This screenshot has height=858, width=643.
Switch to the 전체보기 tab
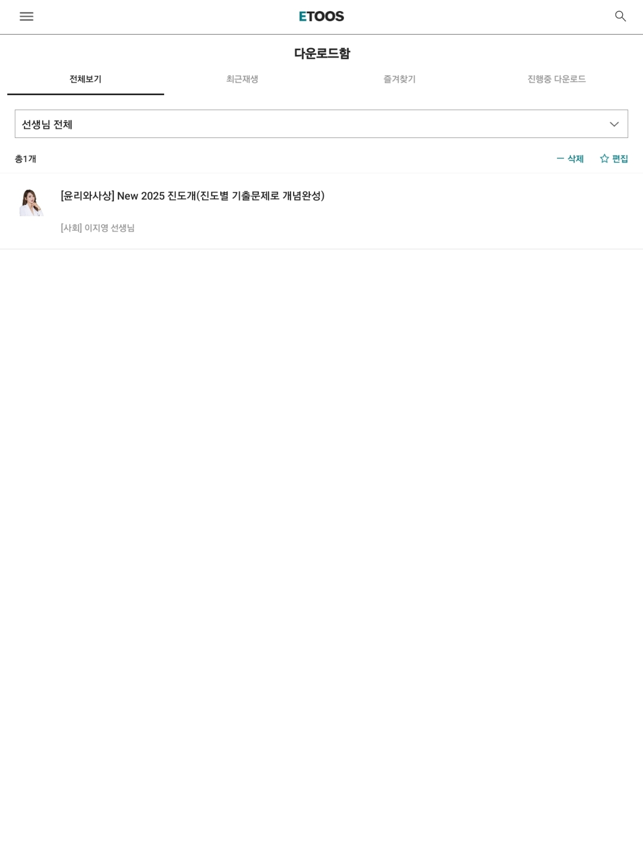click(x=85, y=79)
